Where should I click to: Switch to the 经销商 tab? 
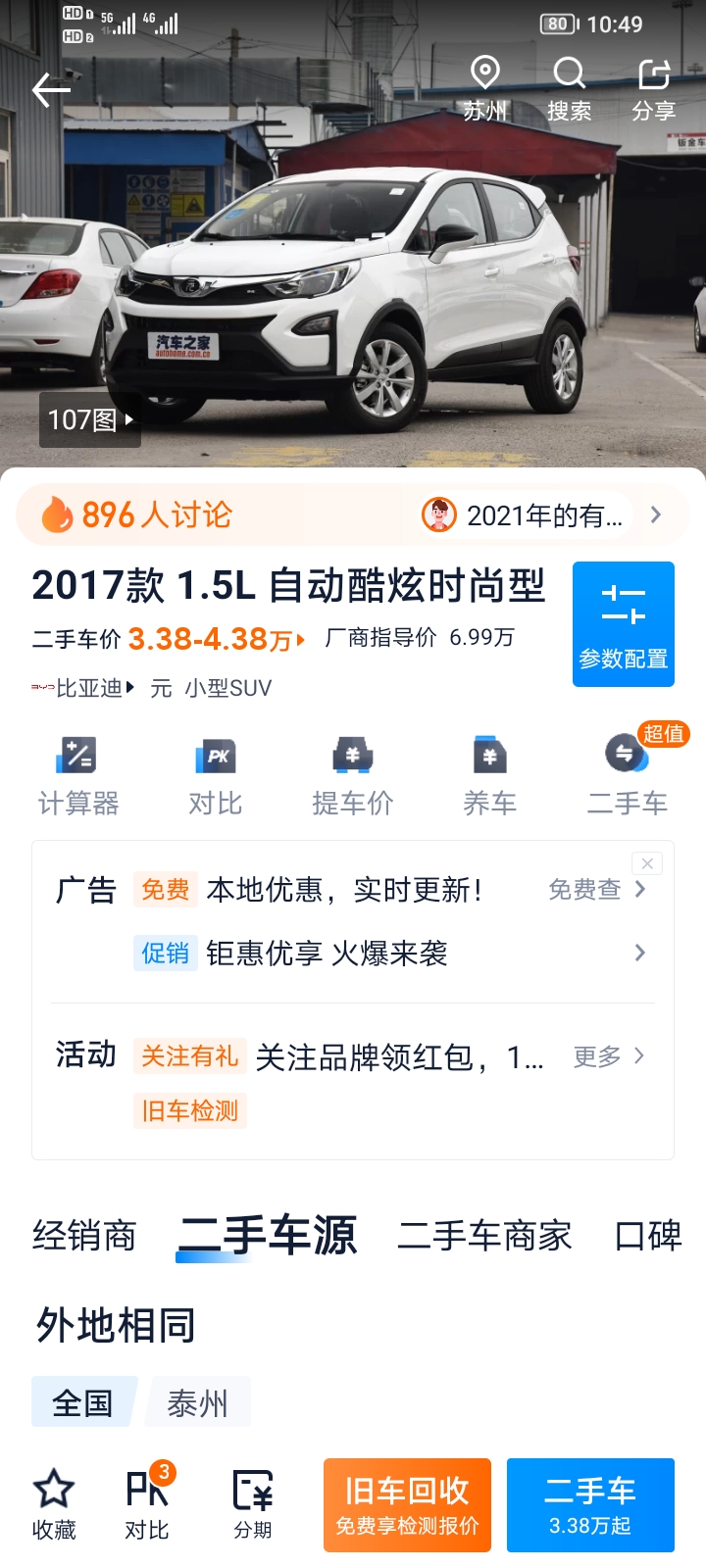pyautogui.click(x=84, y=1236)
